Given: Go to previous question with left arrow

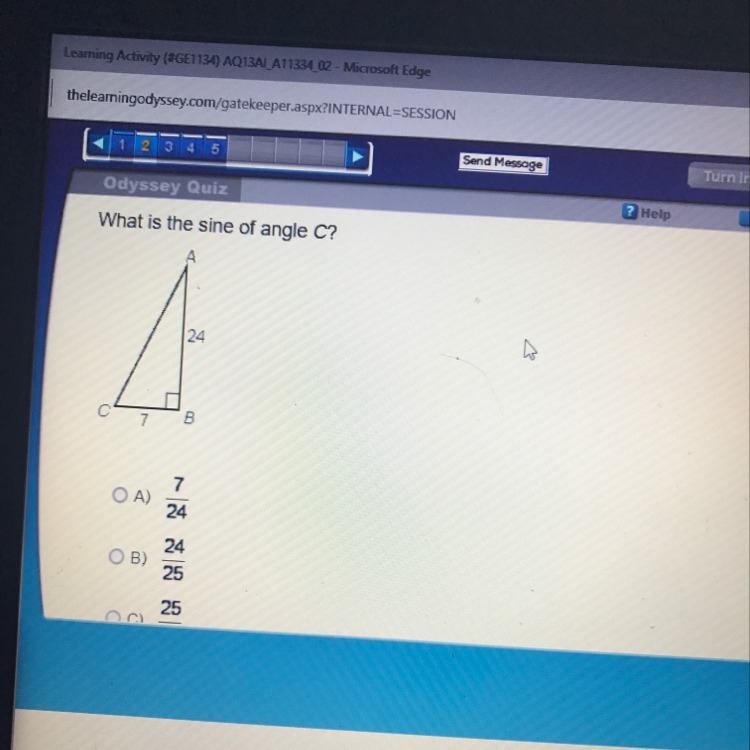Looking at the screenshot, I should pos(98,144).
